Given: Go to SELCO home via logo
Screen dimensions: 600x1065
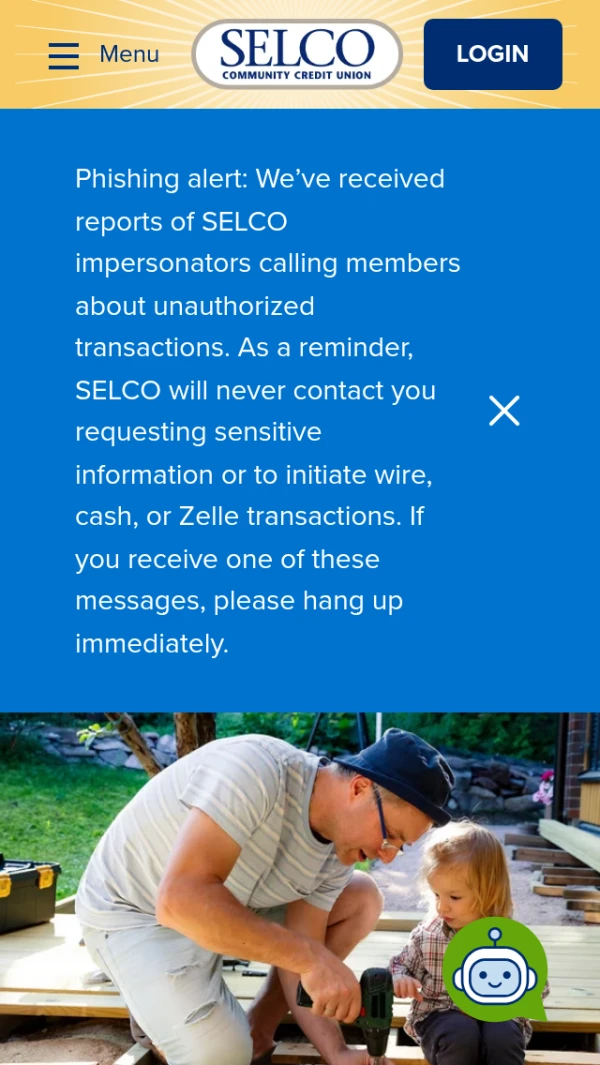Looking at the screenshot, I should pyautogui.click(x=297, y=54).
